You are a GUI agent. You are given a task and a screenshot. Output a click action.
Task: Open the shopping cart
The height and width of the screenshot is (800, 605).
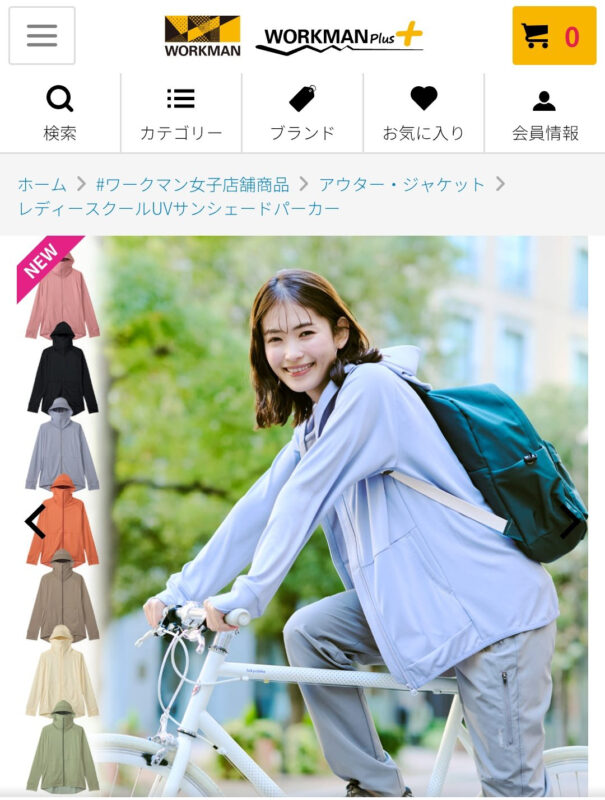click(553, 36)
